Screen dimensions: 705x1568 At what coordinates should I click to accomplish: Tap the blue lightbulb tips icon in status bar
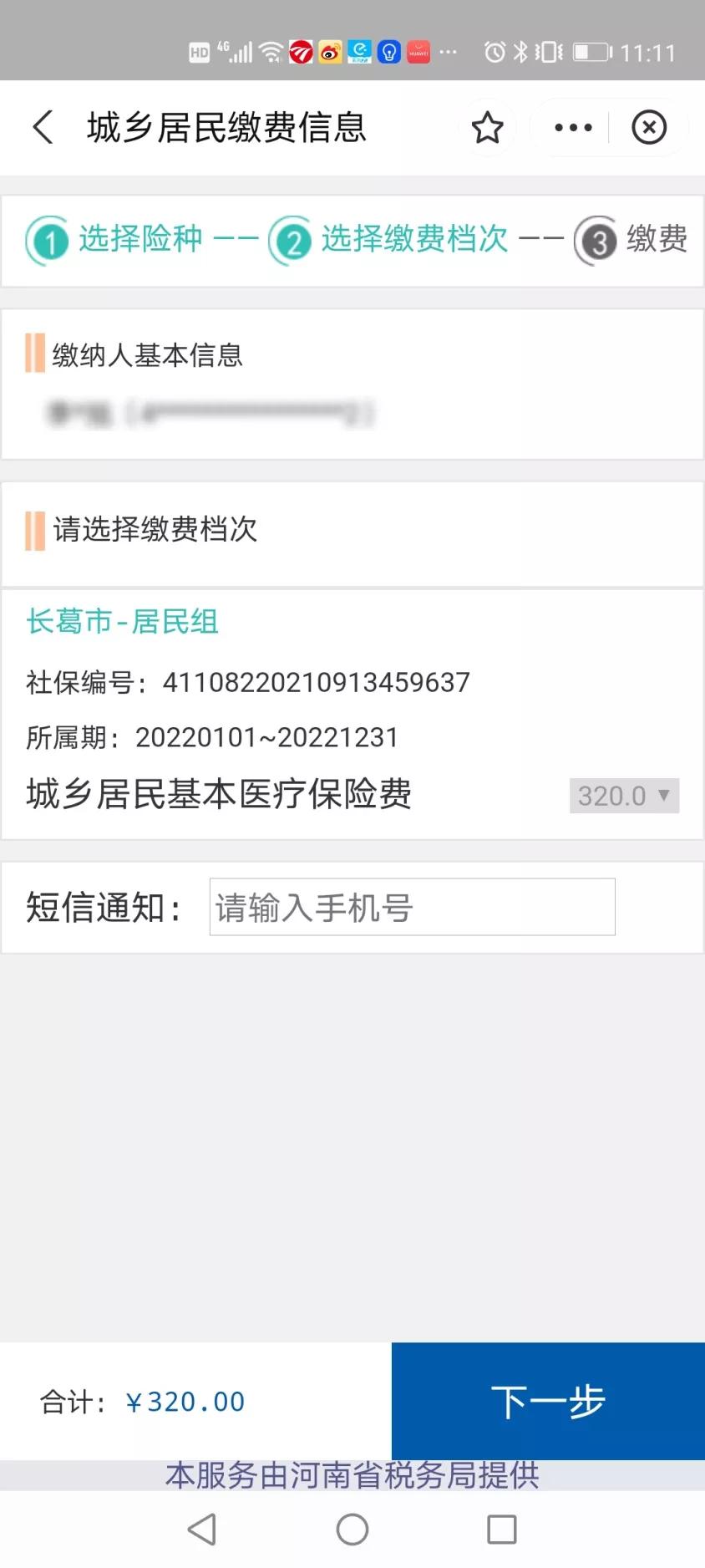pyautogui.click(x=388, y=52)
